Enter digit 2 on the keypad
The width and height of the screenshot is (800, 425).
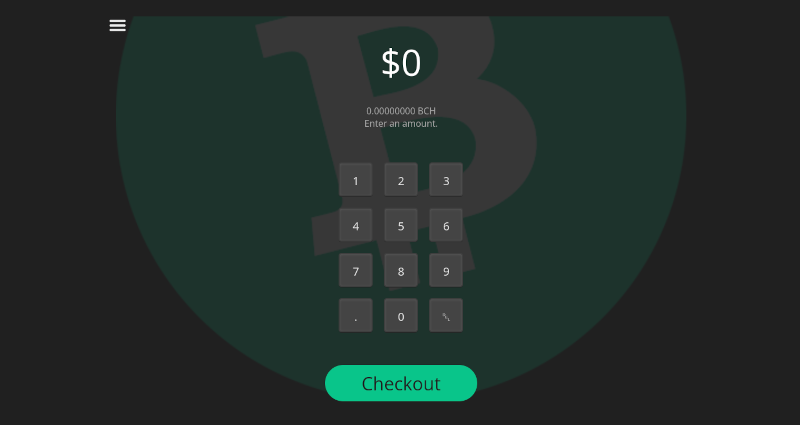(401, 180)
